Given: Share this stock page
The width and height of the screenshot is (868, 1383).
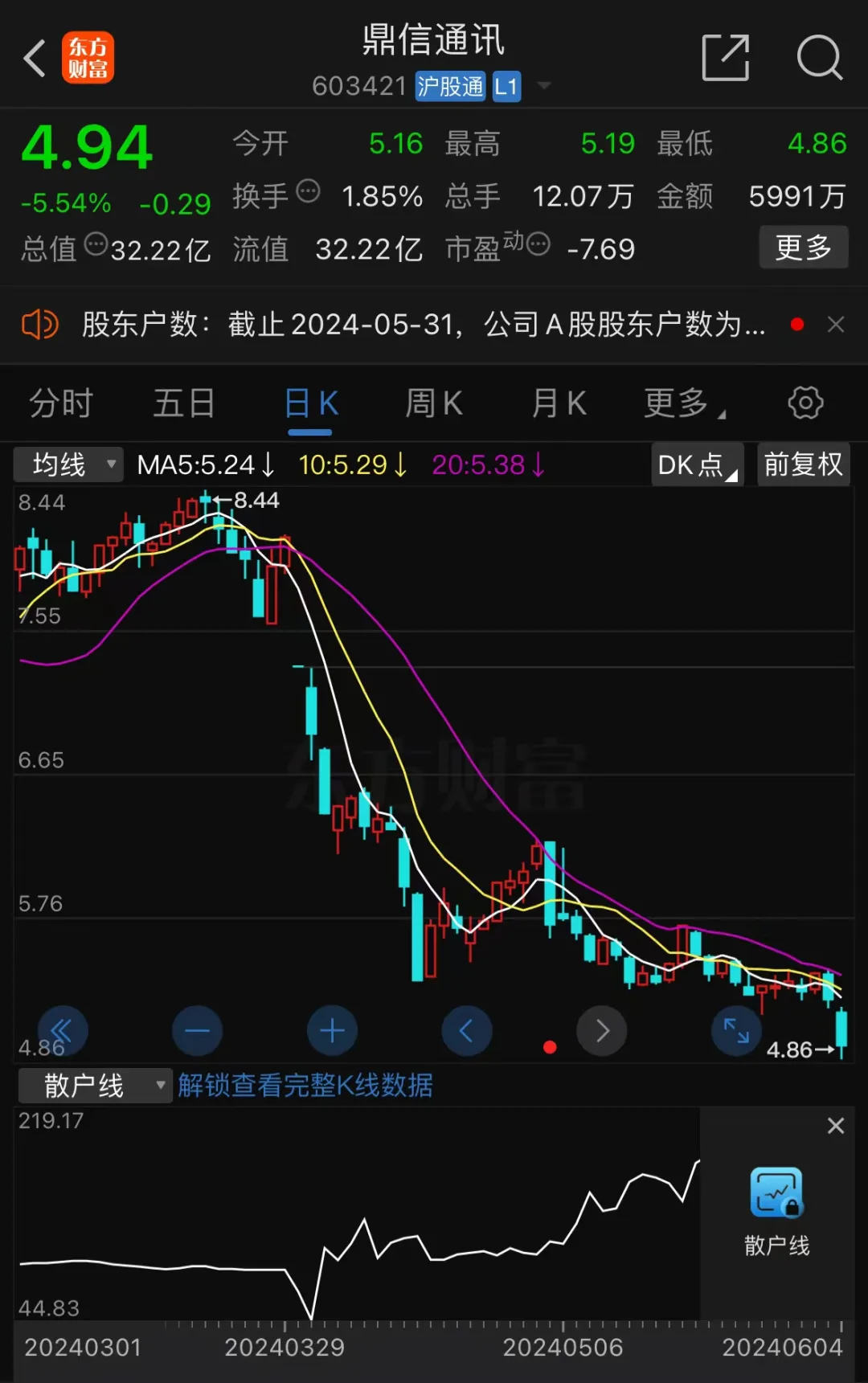Looking at the screenshot, I should click(725, 58).
